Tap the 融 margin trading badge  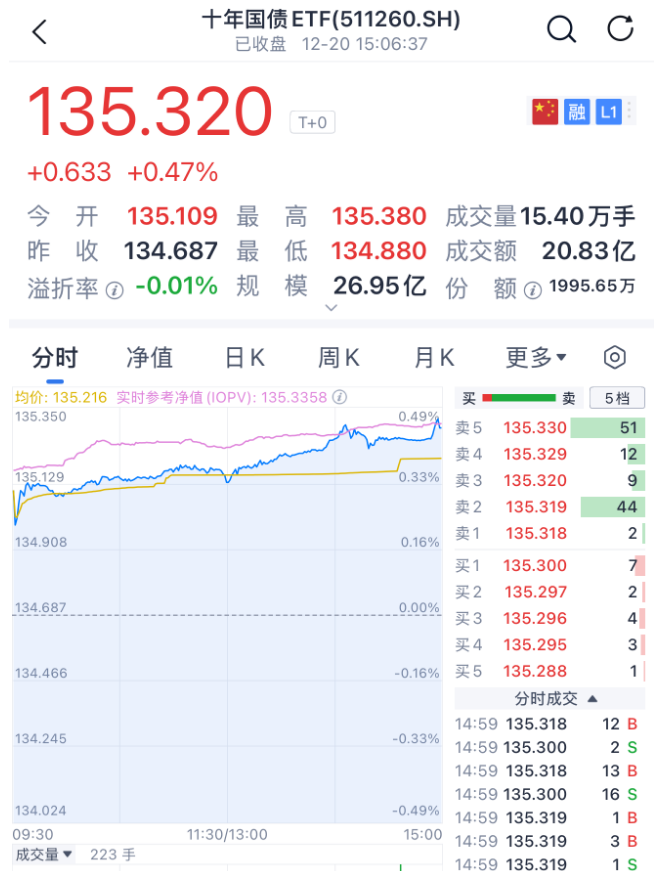point(577,112)
